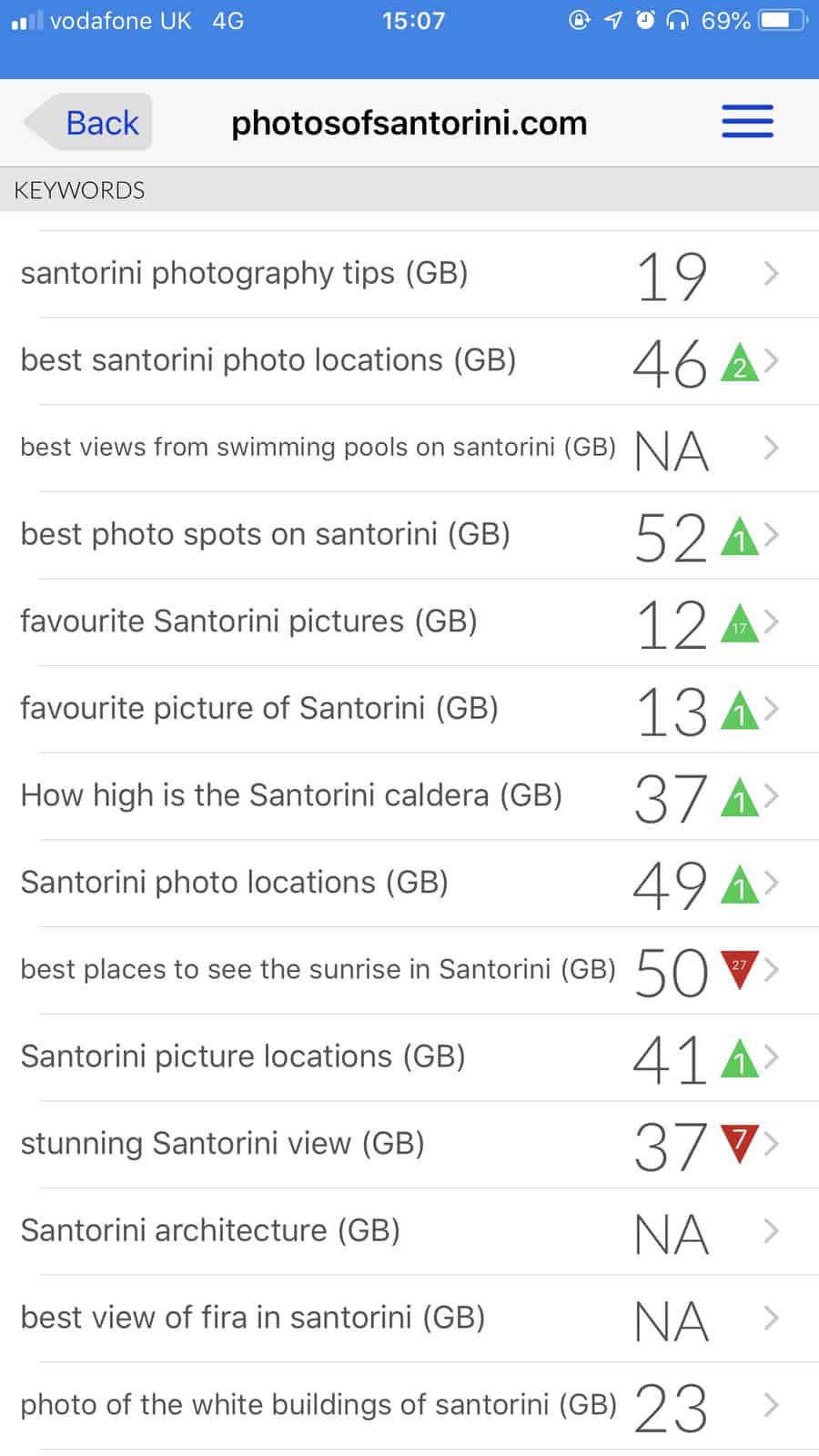The height and width of the screenshot is (1456, 819).
Task: Tap 'favourite picture of Santorini (GB)' row
Action: click(409, 710)
